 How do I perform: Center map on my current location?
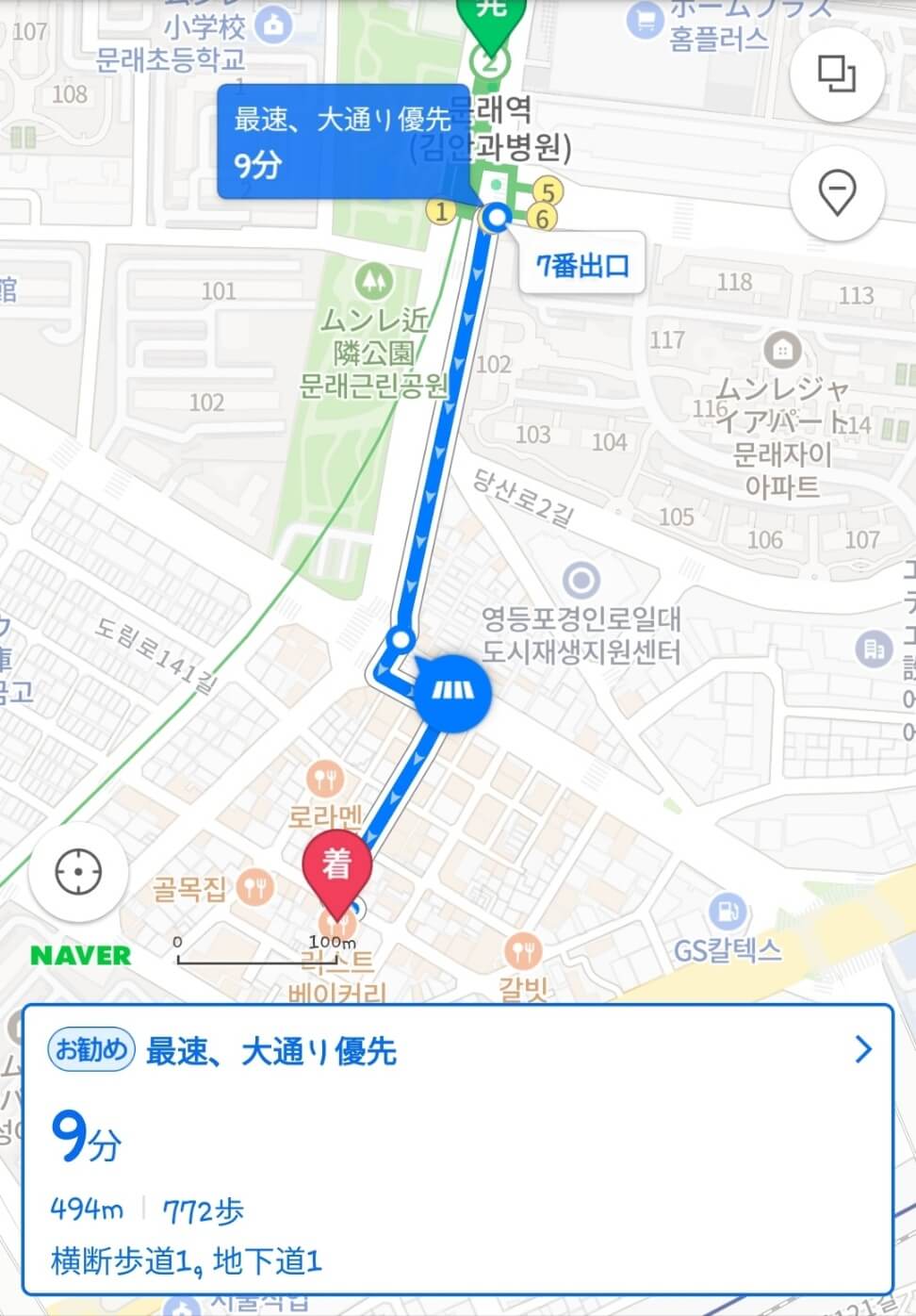pos(78,871)
